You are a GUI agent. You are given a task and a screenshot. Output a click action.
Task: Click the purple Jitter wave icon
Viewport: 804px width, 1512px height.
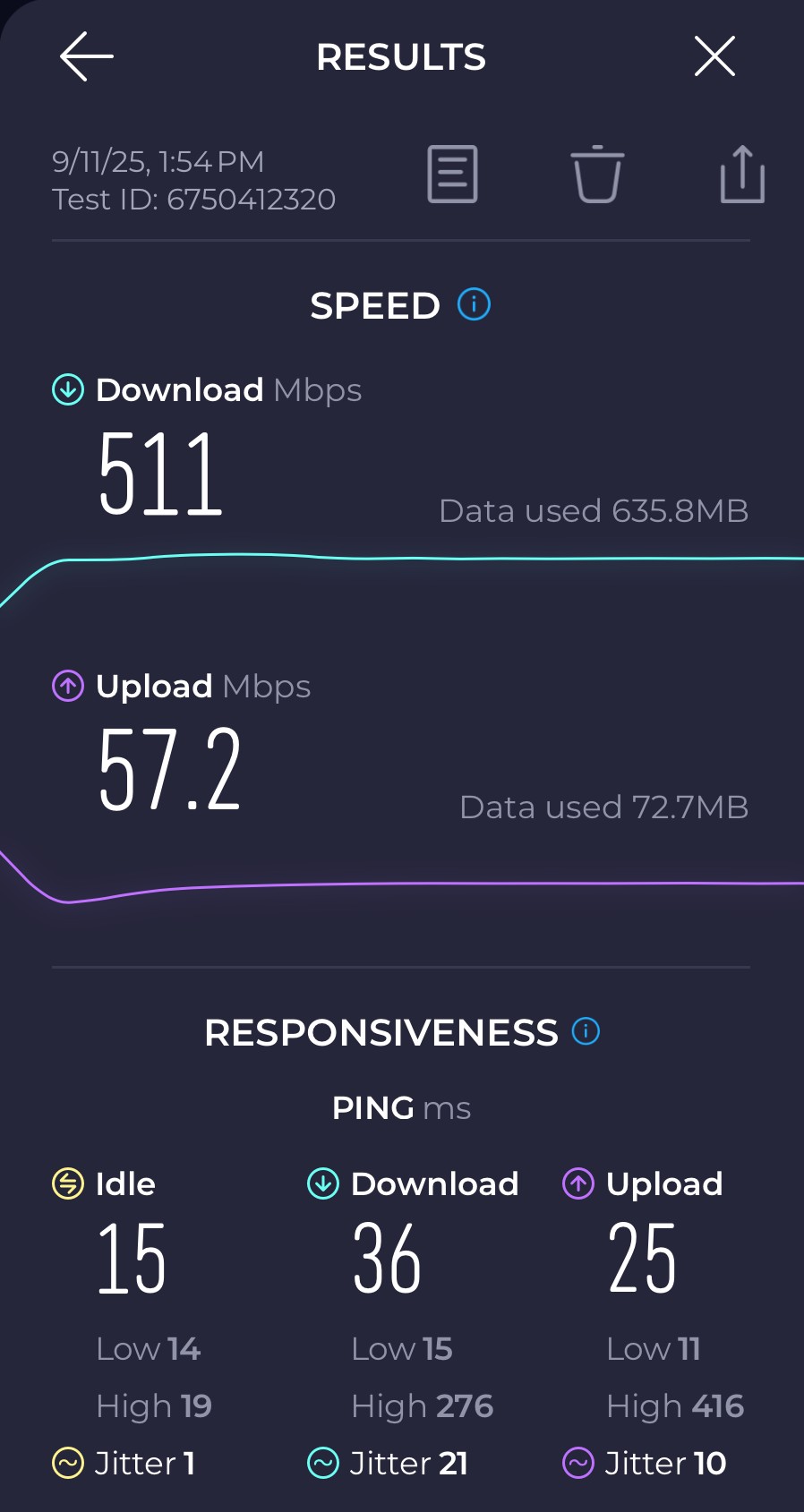[x=577, y=1463]
